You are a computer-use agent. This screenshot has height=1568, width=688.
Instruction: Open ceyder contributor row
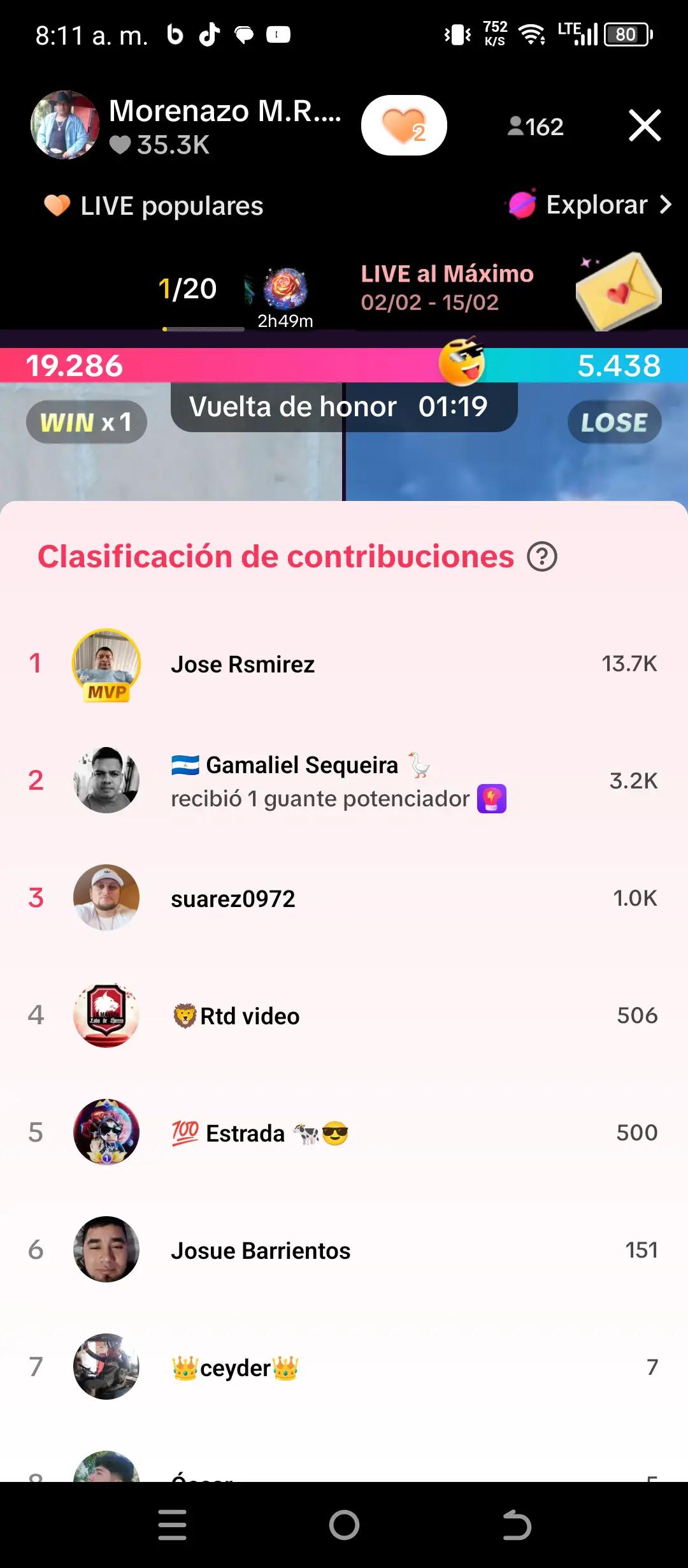click(x=344, y=1367)
